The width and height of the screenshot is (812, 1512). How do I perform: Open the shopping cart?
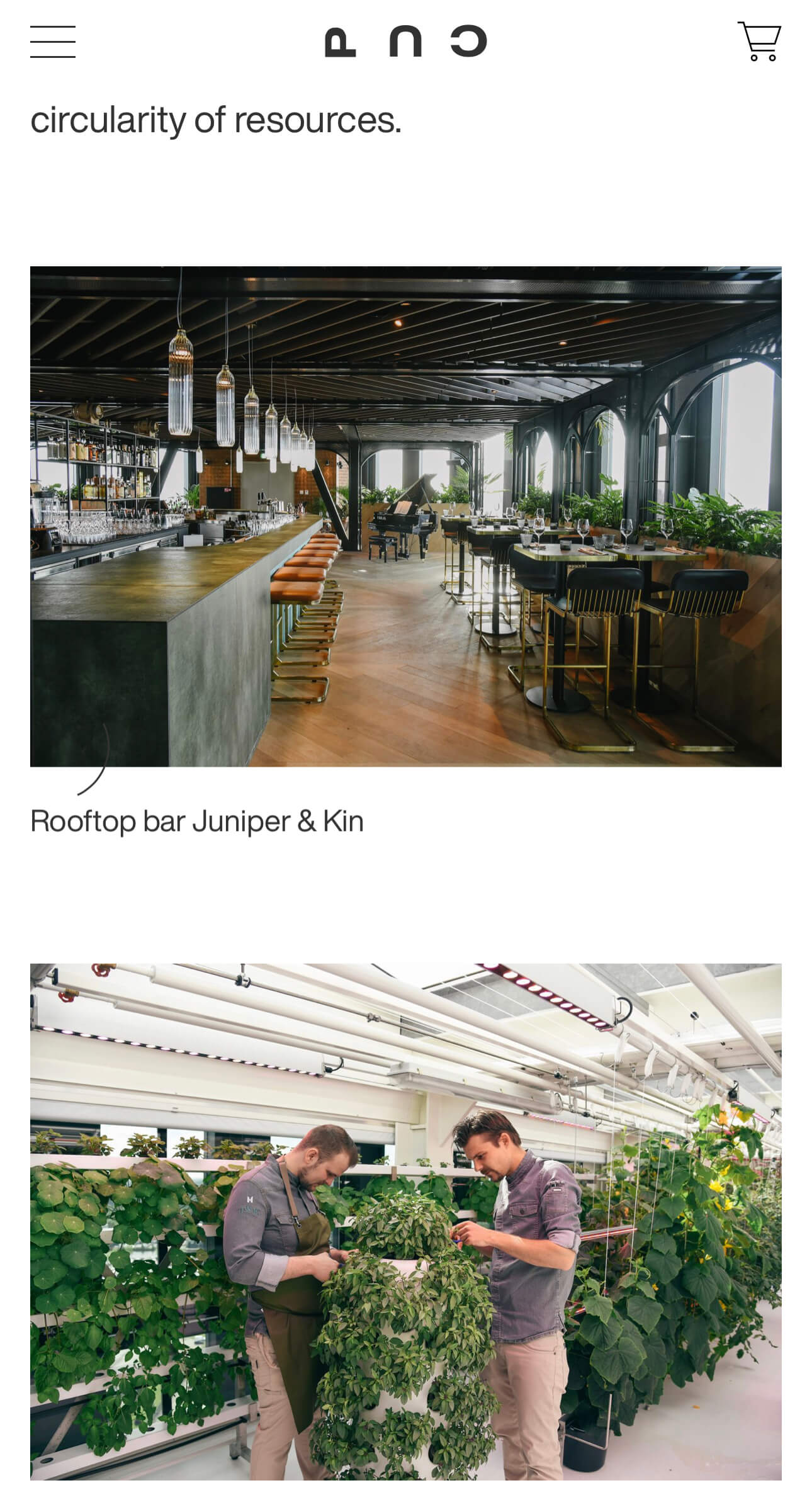(759, 42)
